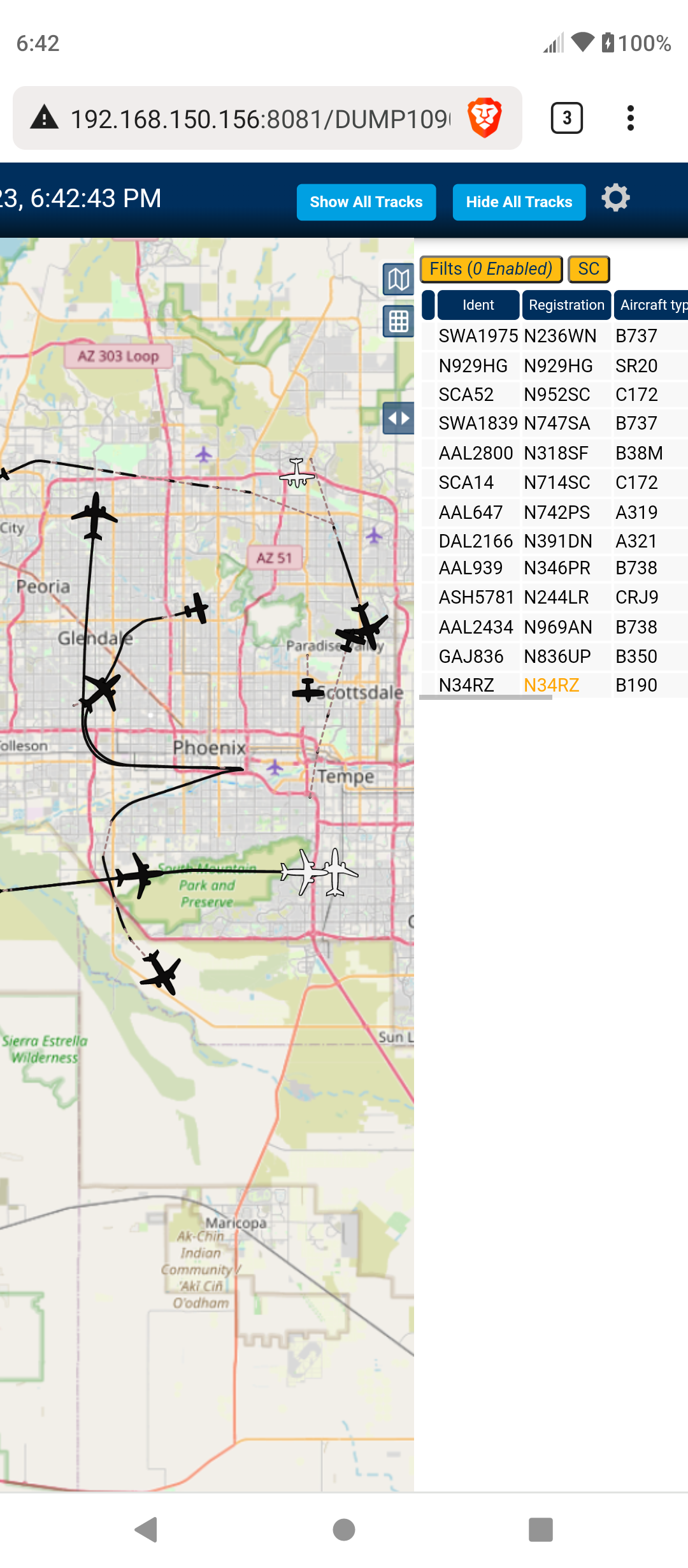Sort the table by Ident column

[x=478, y=305]
